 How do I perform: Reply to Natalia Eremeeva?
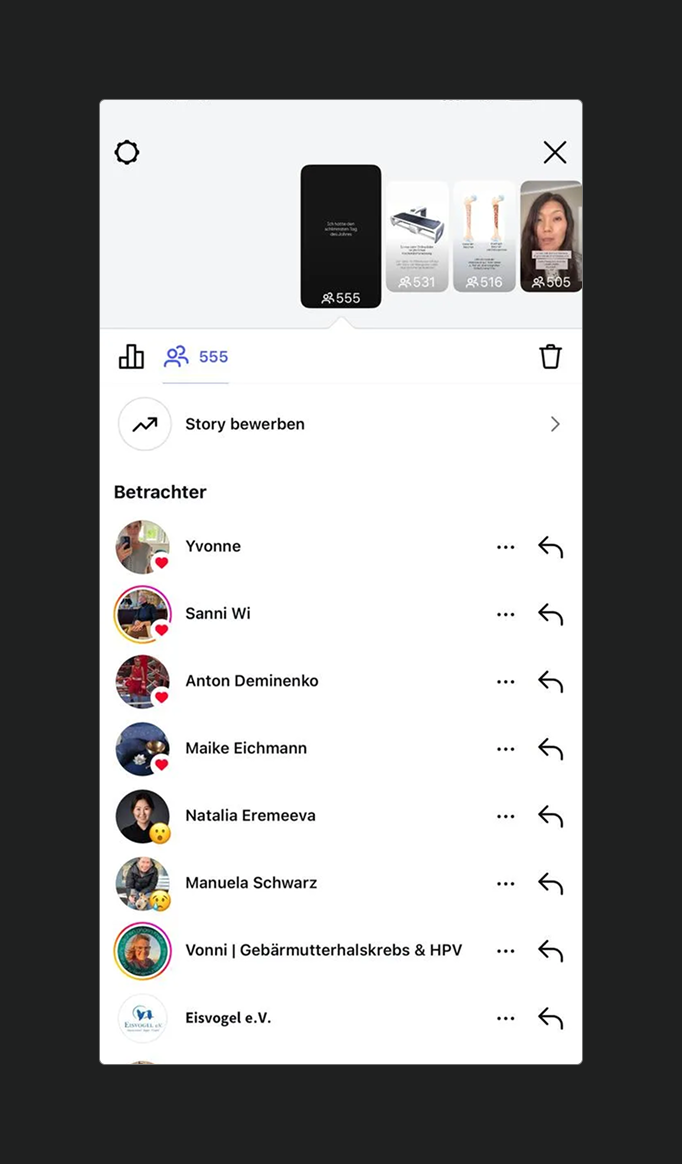(551, 816)
